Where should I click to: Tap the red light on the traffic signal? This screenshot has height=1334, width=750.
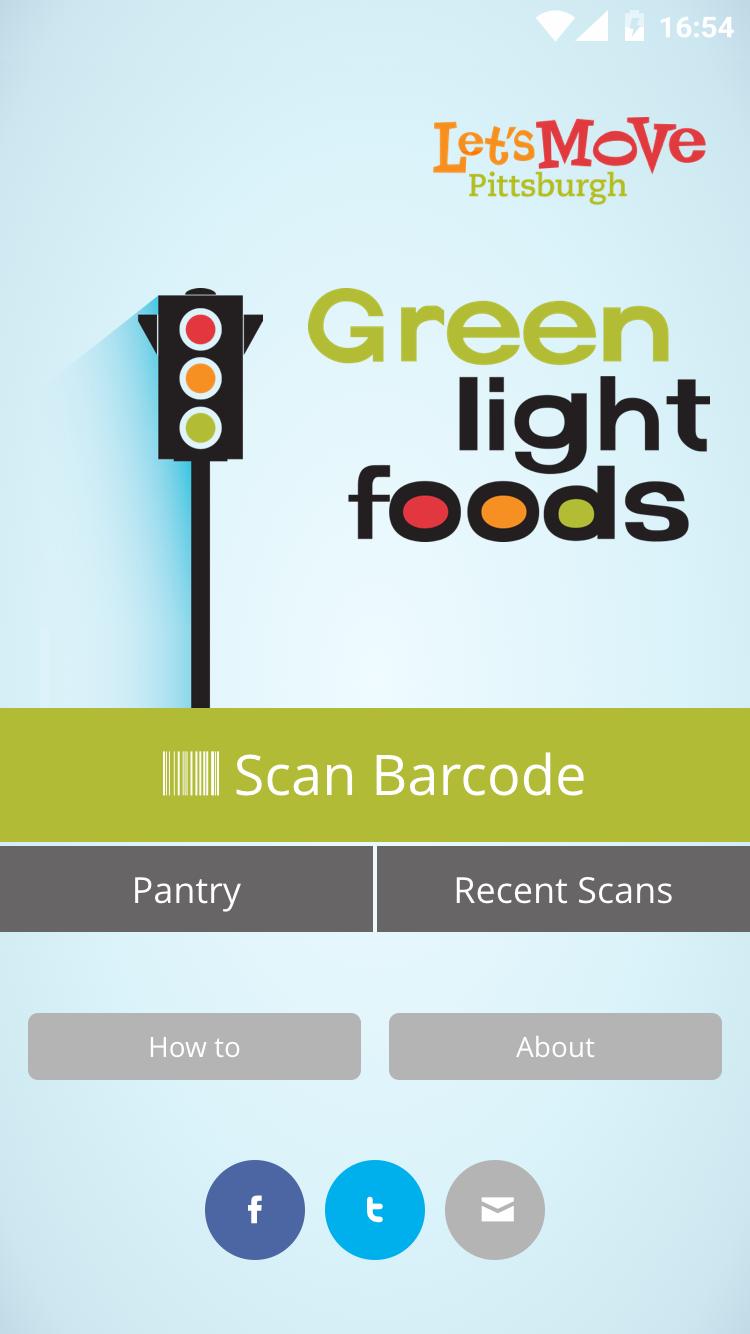(x=199, y=330)
